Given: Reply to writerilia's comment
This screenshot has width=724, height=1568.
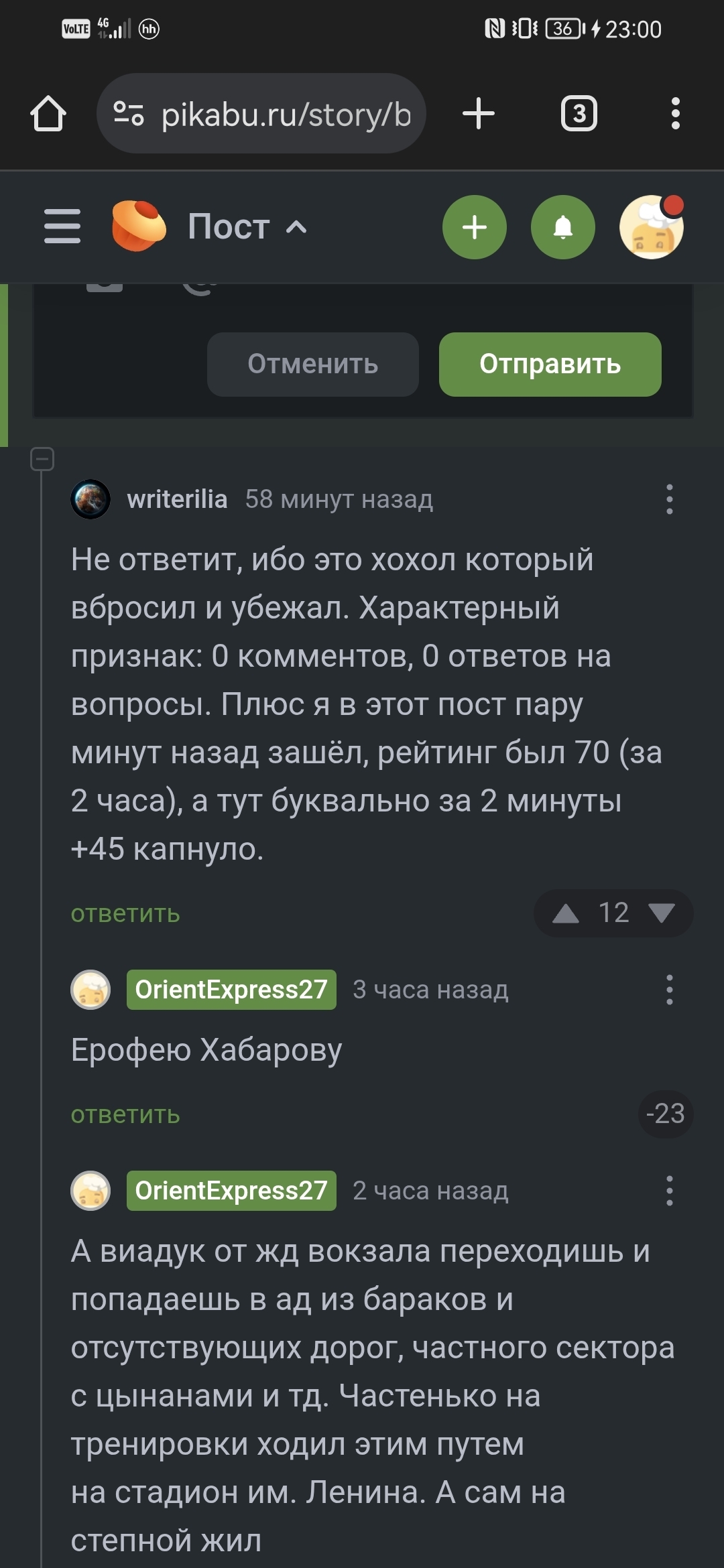Looking at the screenshot, I should pyautogui.click(x=125, y=913).
